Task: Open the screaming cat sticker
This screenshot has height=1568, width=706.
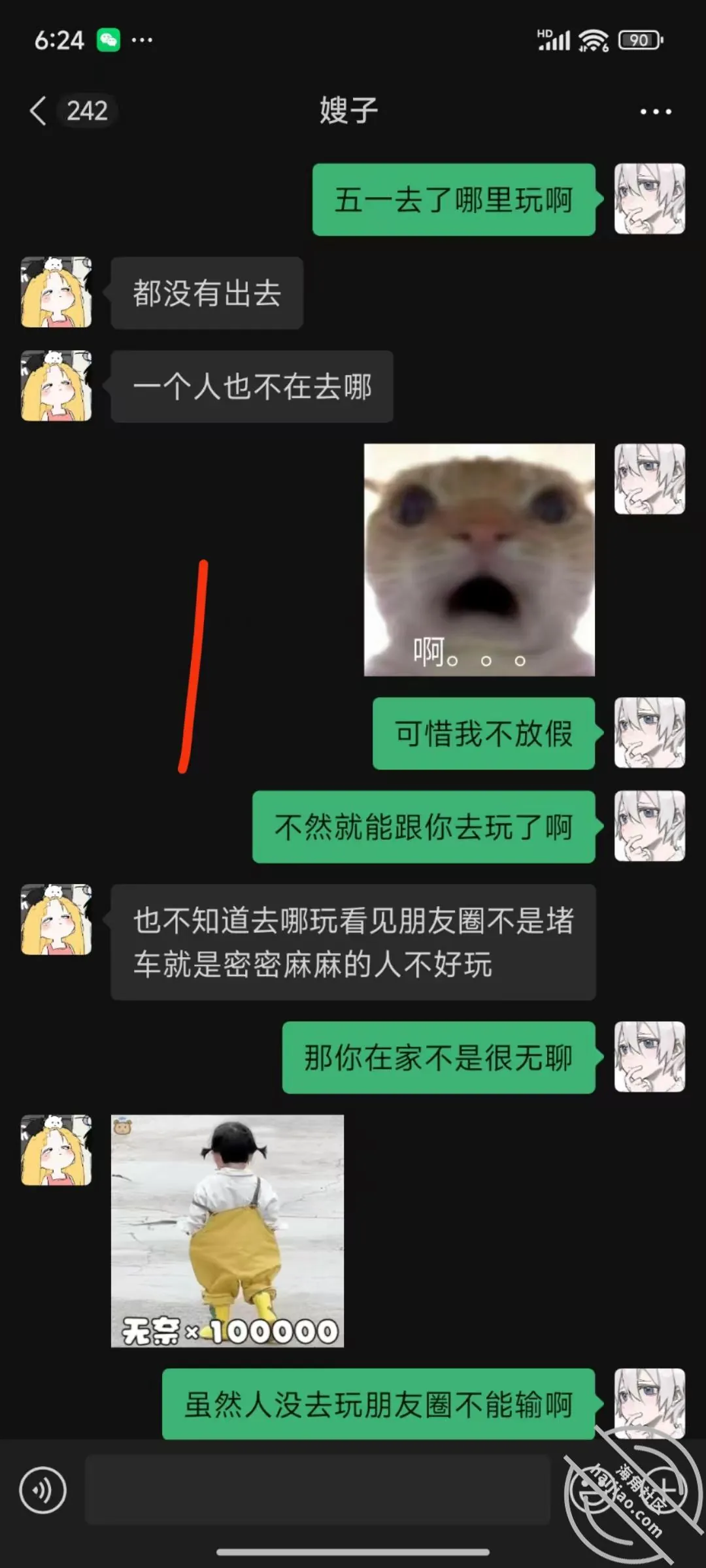Action: [x=479, y=560]
